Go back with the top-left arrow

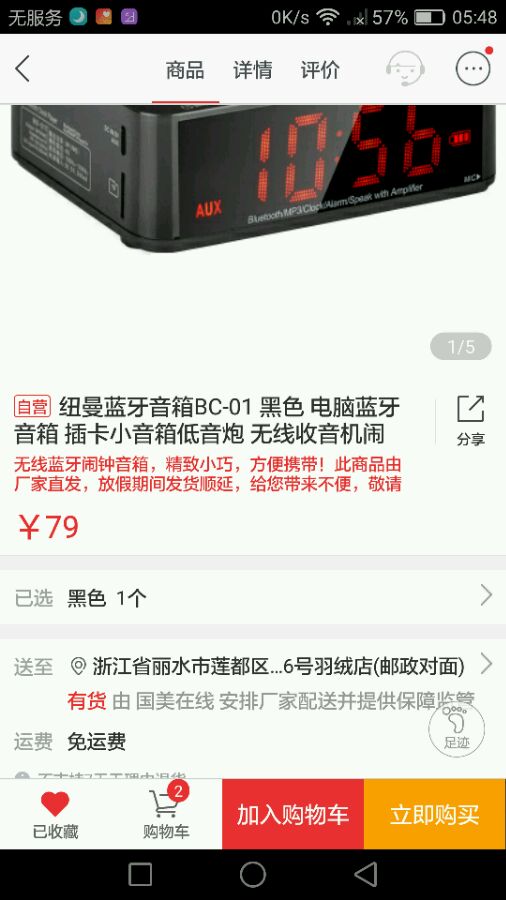[22, 69]
